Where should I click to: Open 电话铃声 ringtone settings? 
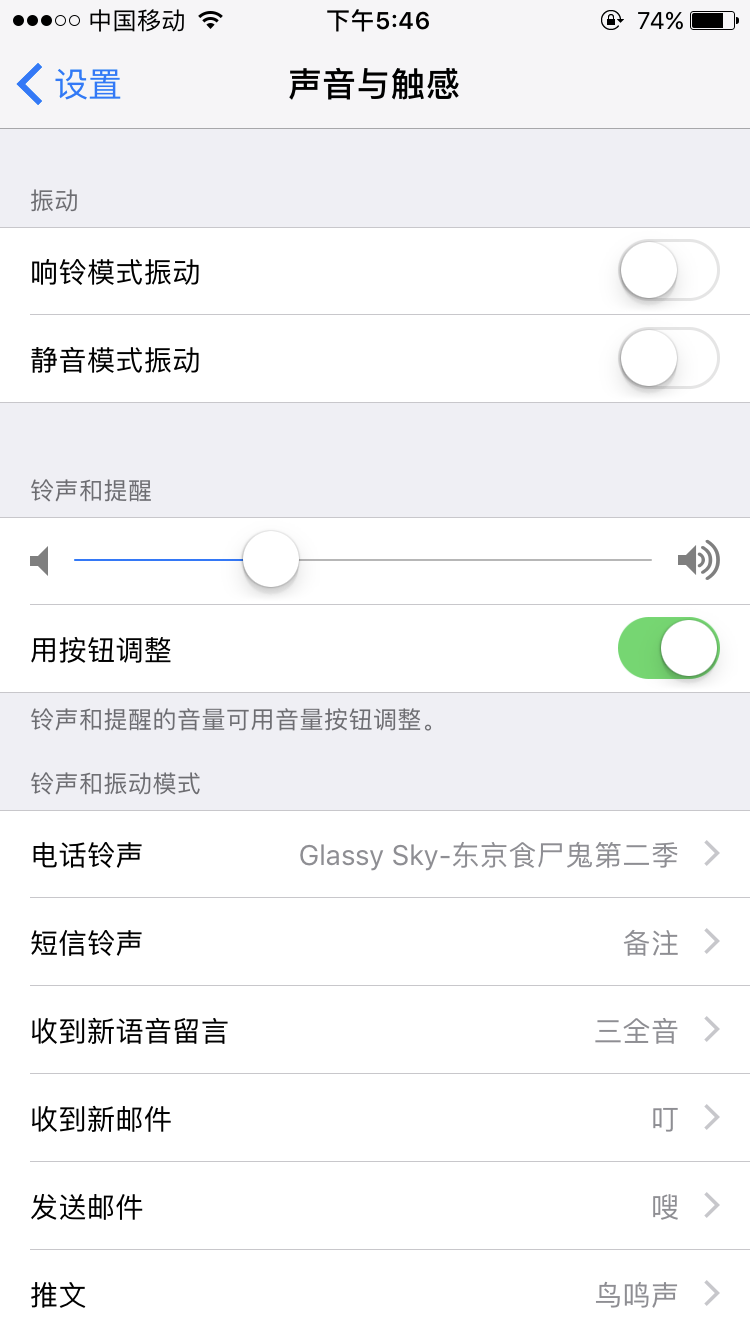tap(375, 854)
